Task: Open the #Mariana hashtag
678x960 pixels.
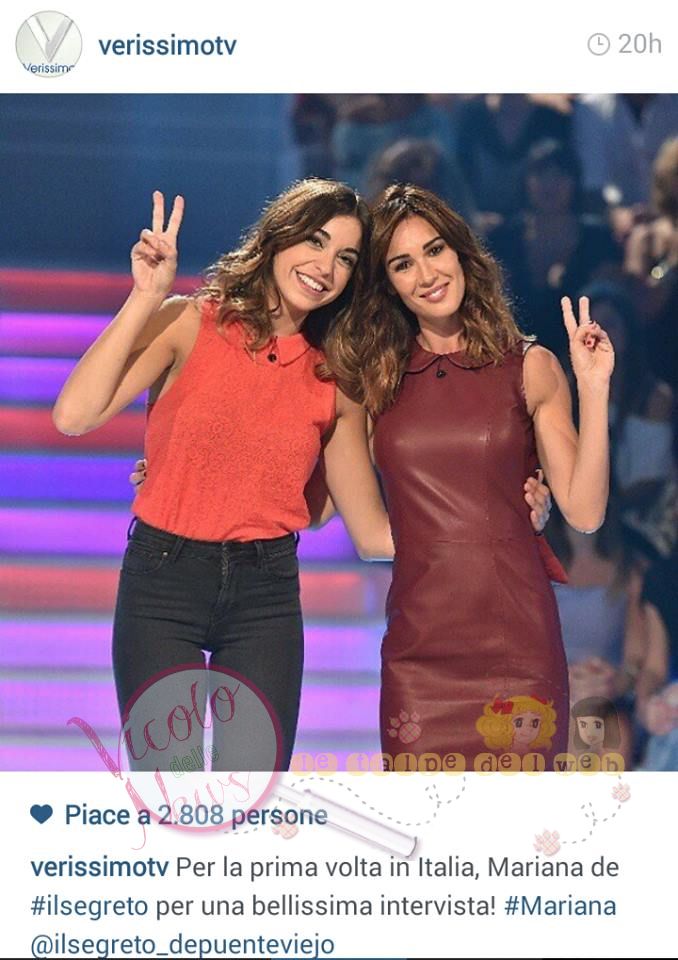Action: coord(559,906)
